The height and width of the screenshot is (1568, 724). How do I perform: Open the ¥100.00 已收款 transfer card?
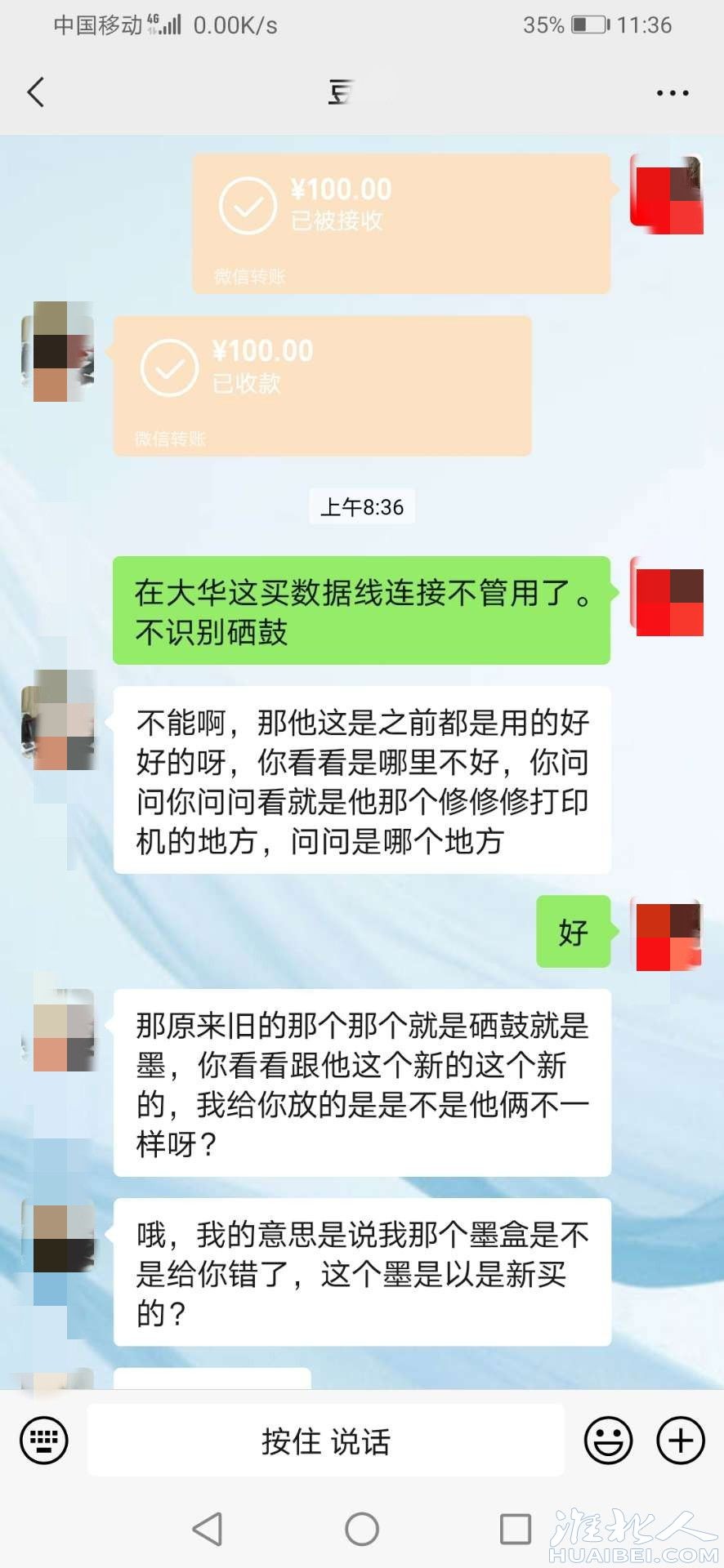(x=322, y=384)
